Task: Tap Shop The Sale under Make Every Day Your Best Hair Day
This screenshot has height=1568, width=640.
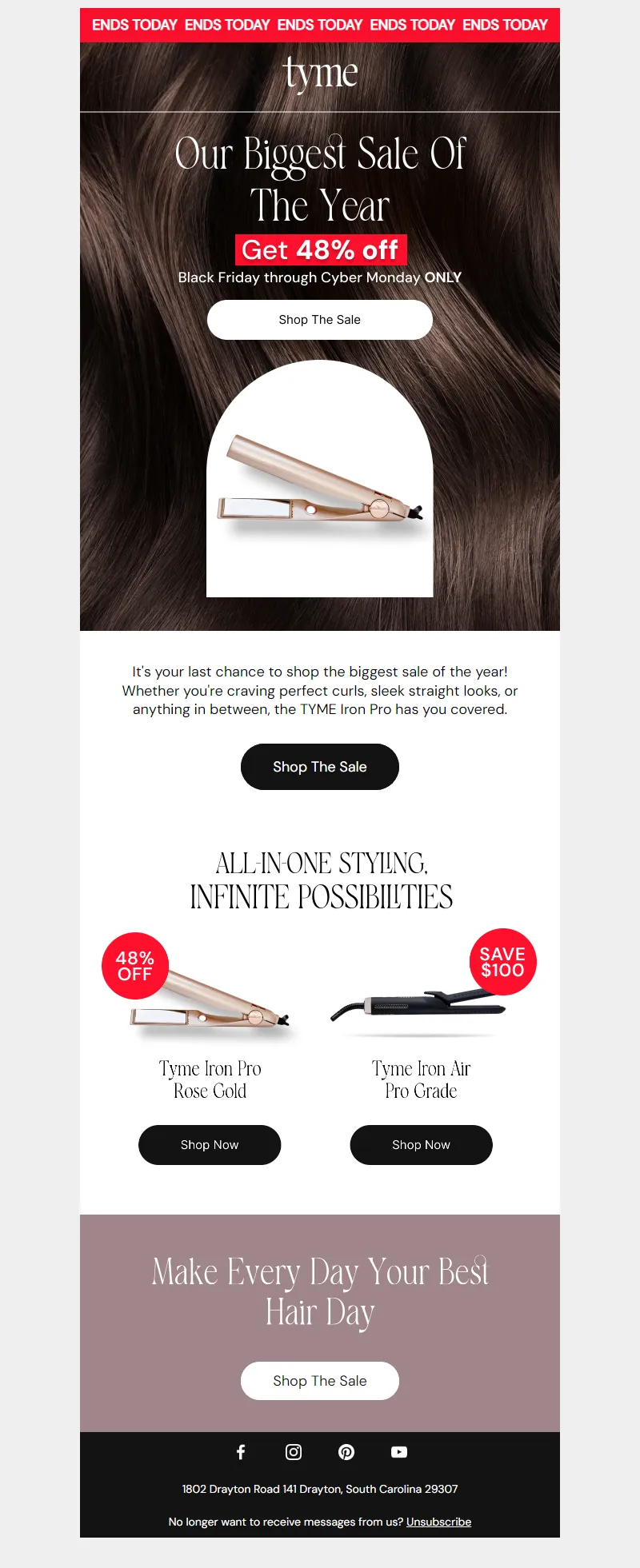Action: (320, 1381)
